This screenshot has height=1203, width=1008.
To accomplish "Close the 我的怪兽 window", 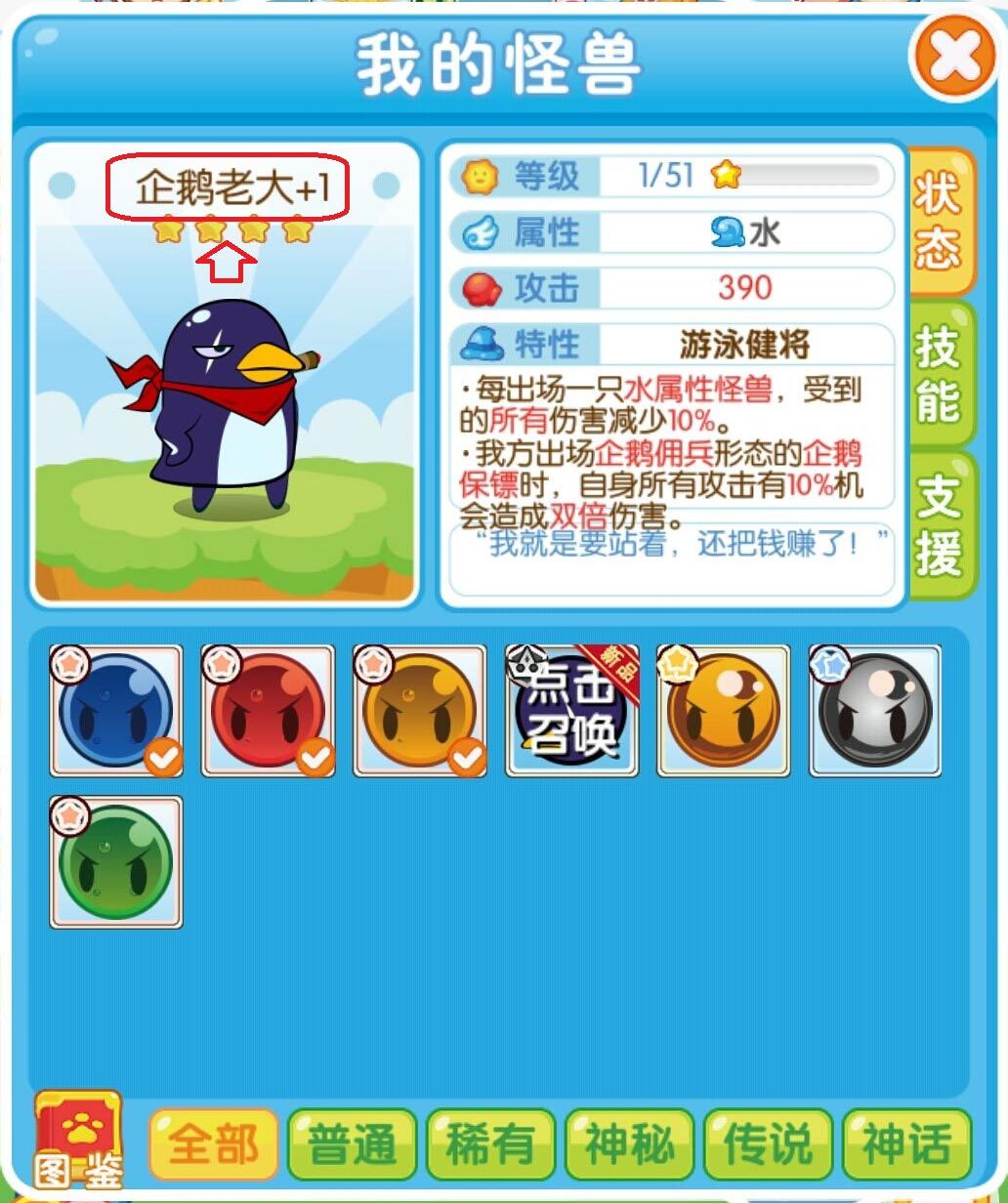I will (954, 58).
